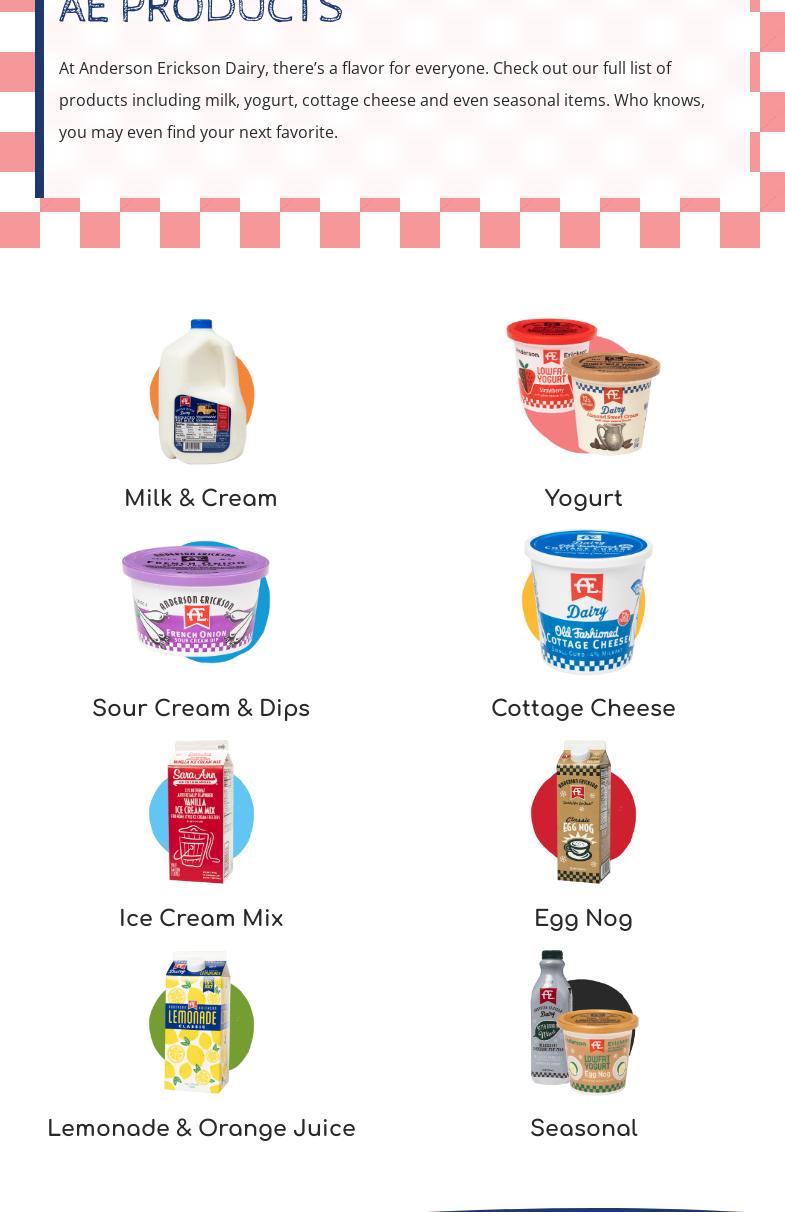Click the French Onion dip tub image
Screen dimensions: 785x1212
pos(196,600)
